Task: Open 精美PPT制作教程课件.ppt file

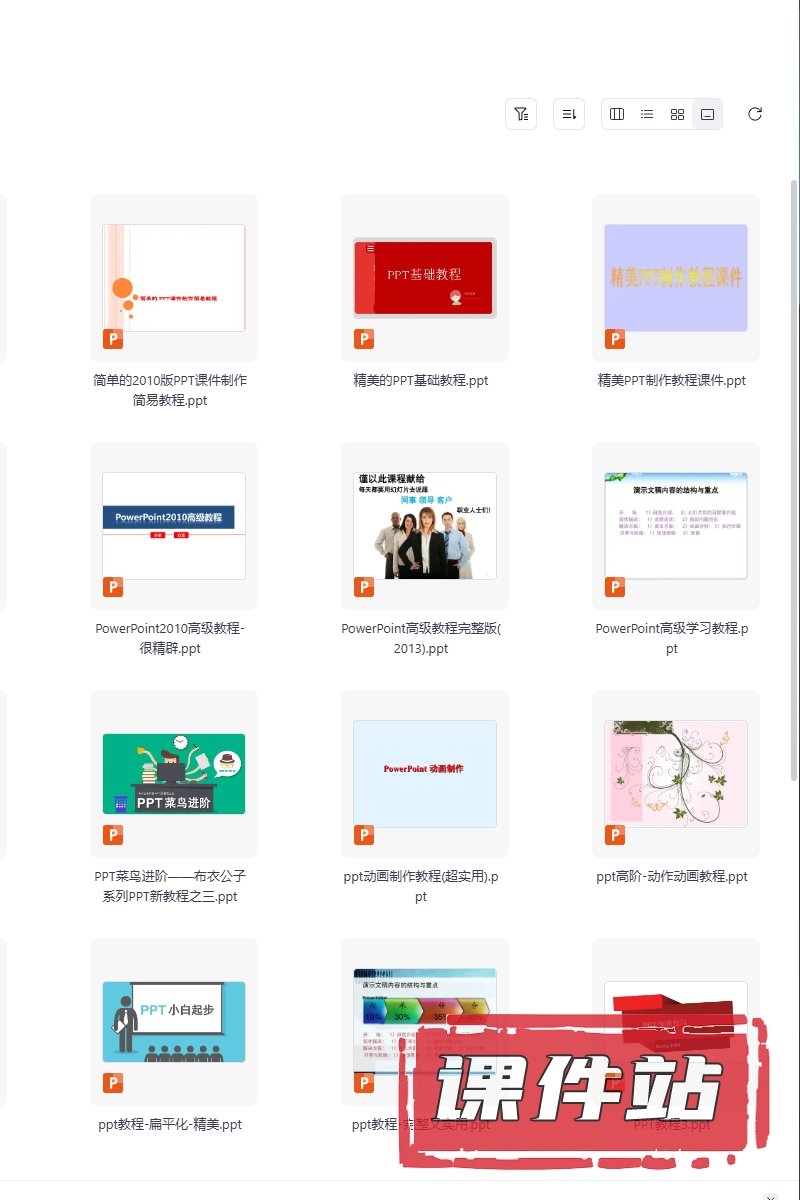Action: coord(676,278)
